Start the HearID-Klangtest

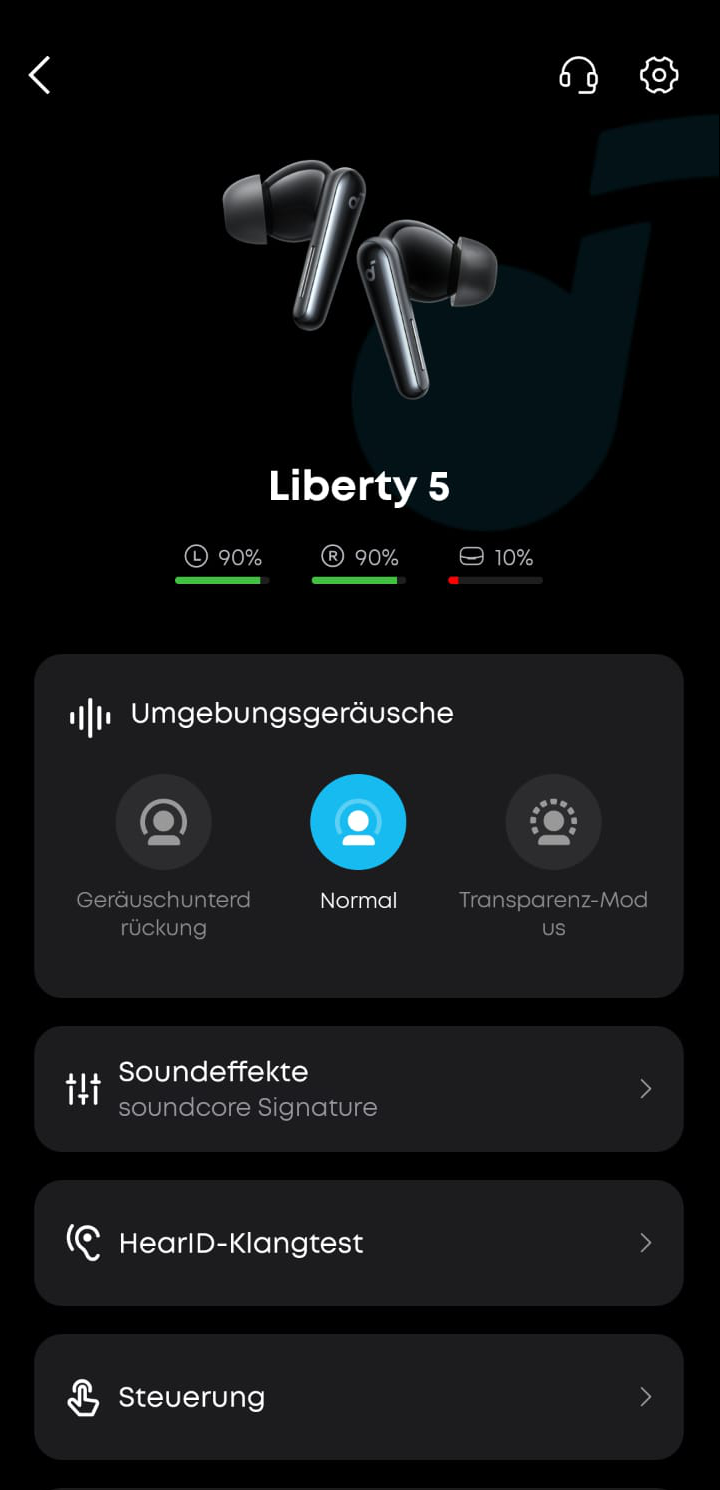pos(358,1242)
